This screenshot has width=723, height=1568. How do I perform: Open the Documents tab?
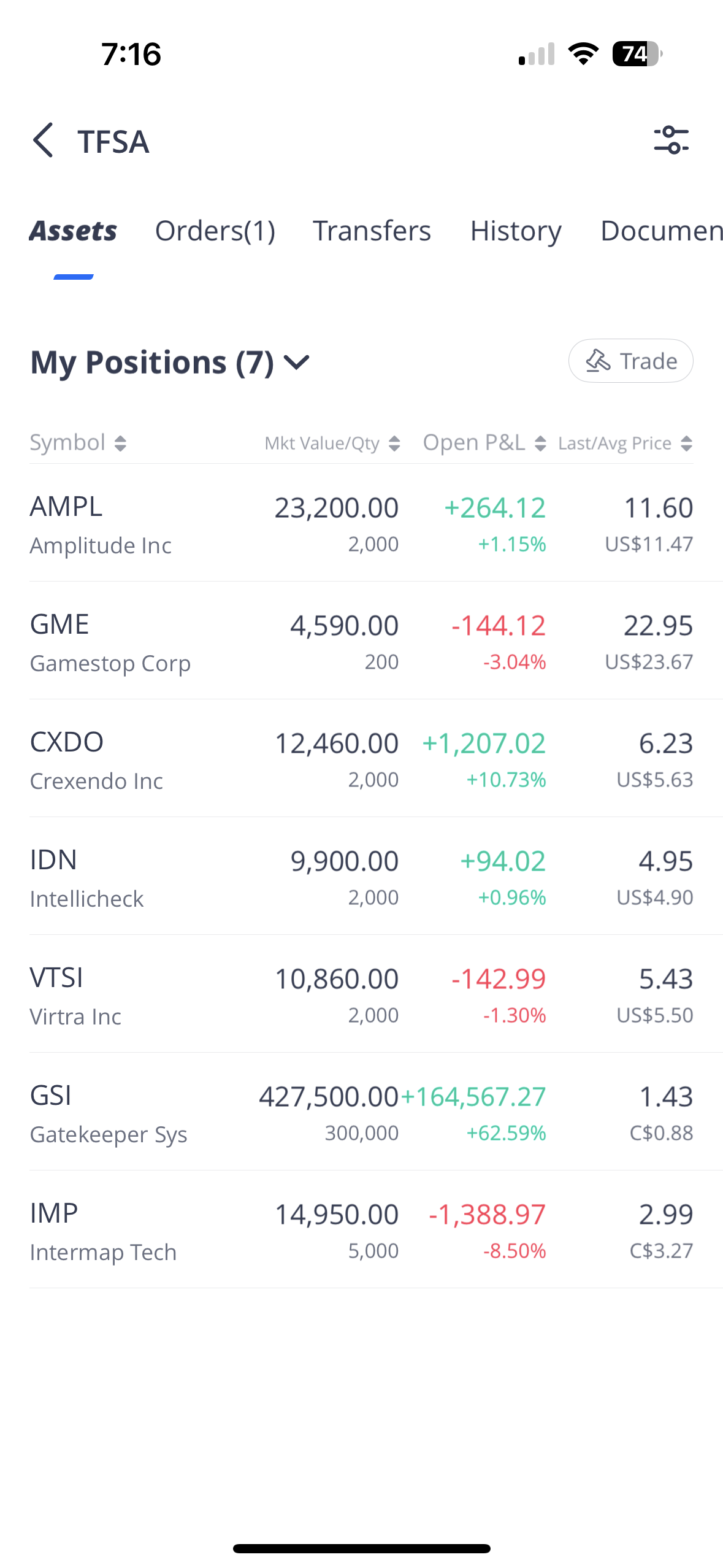pos(661,231)
